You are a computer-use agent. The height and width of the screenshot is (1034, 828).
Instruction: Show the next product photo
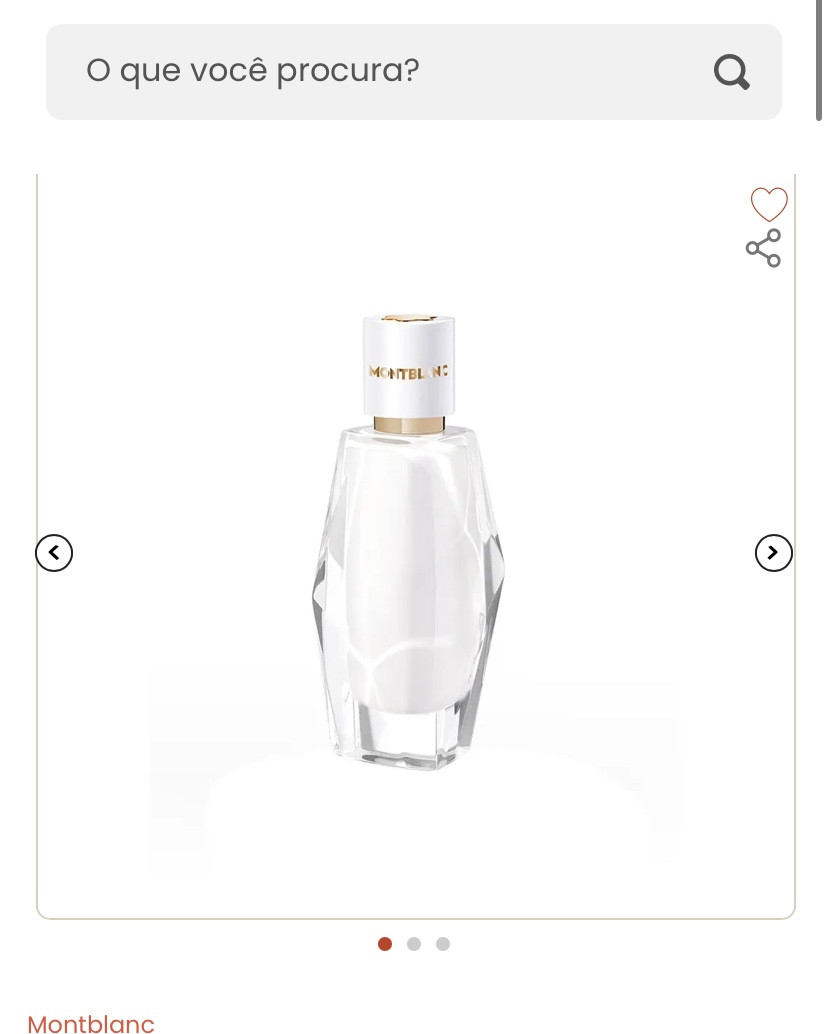point(773,552)
